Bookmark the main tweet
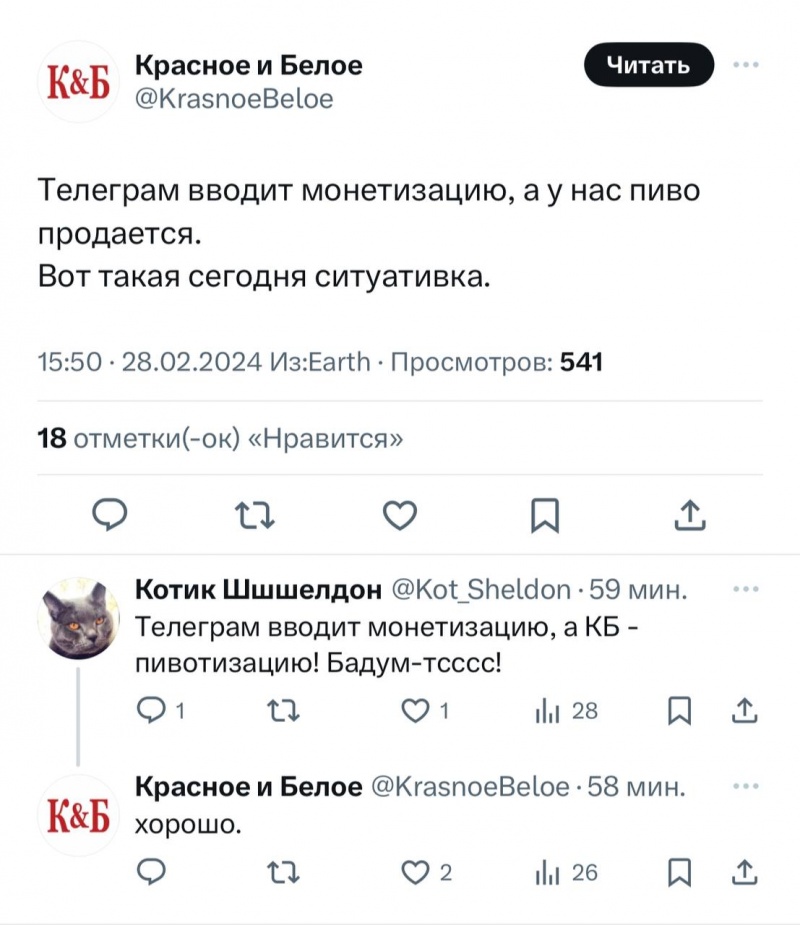This screenshot has width=800, height=925. (544, 515)
